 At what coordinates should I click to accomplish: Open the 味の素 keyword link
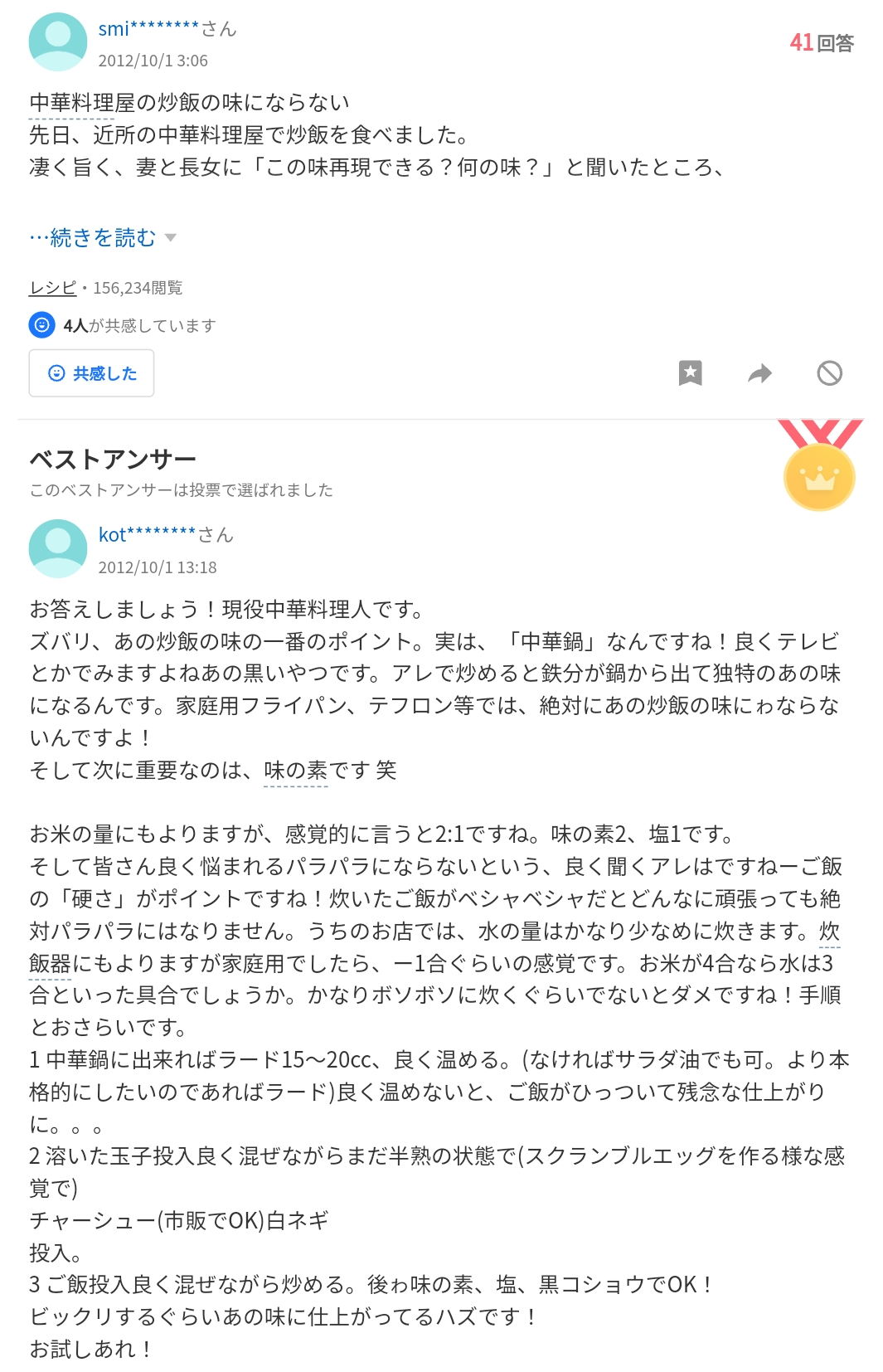point(295,771)
